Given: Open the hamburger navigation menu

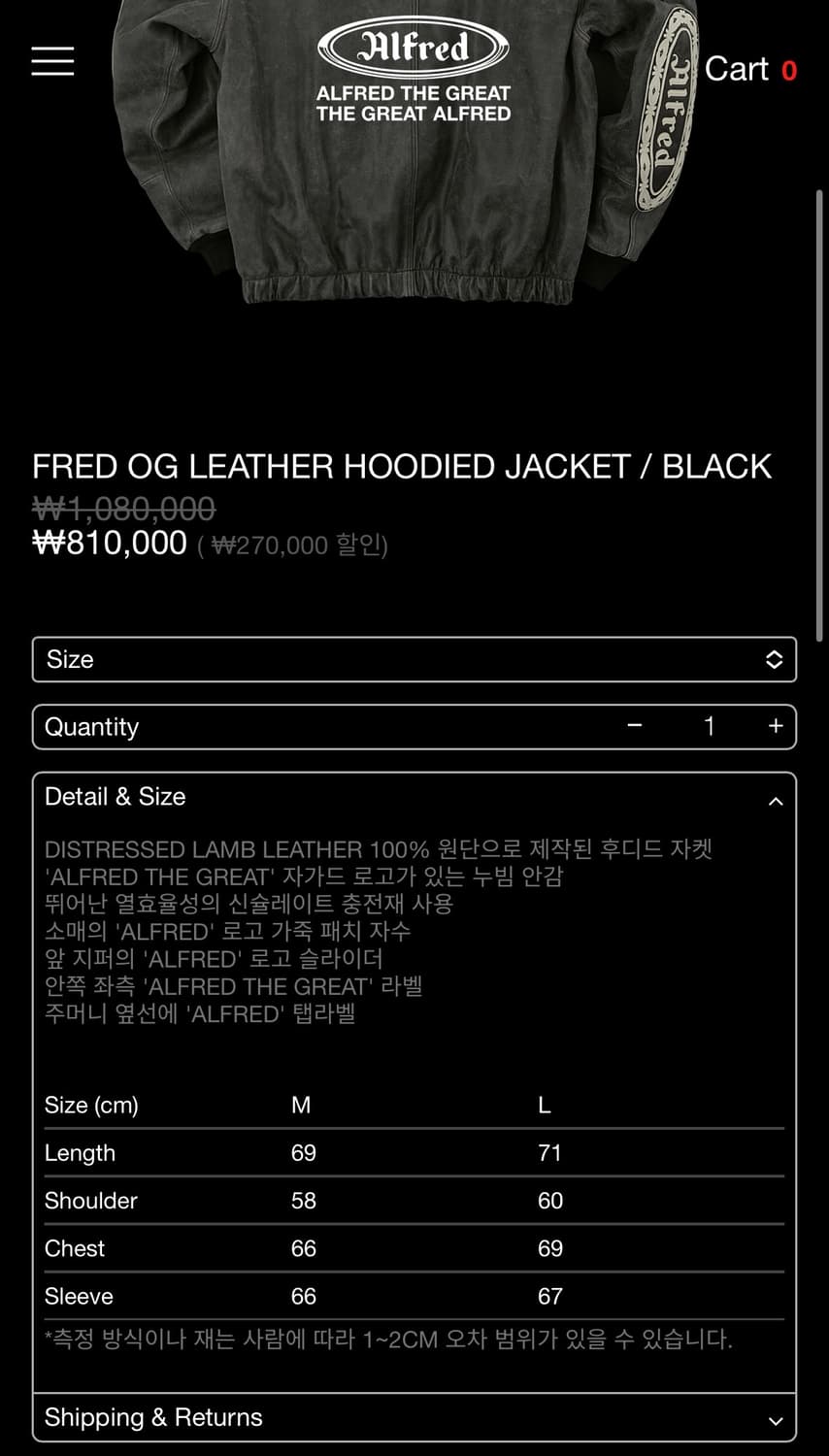Looking at the screenshot, I should tap(52, 61).
